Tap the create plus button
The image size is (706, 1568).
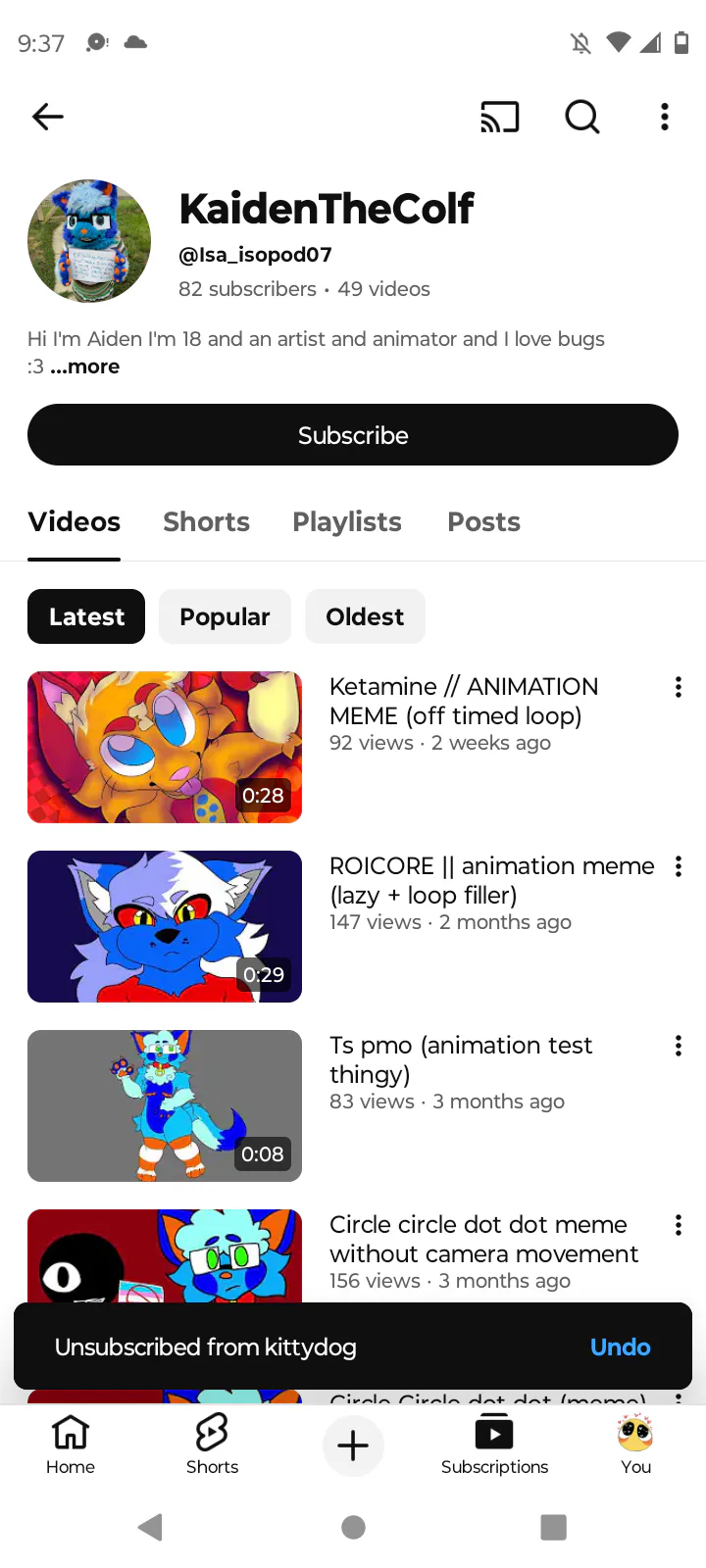click(353, 1445)
